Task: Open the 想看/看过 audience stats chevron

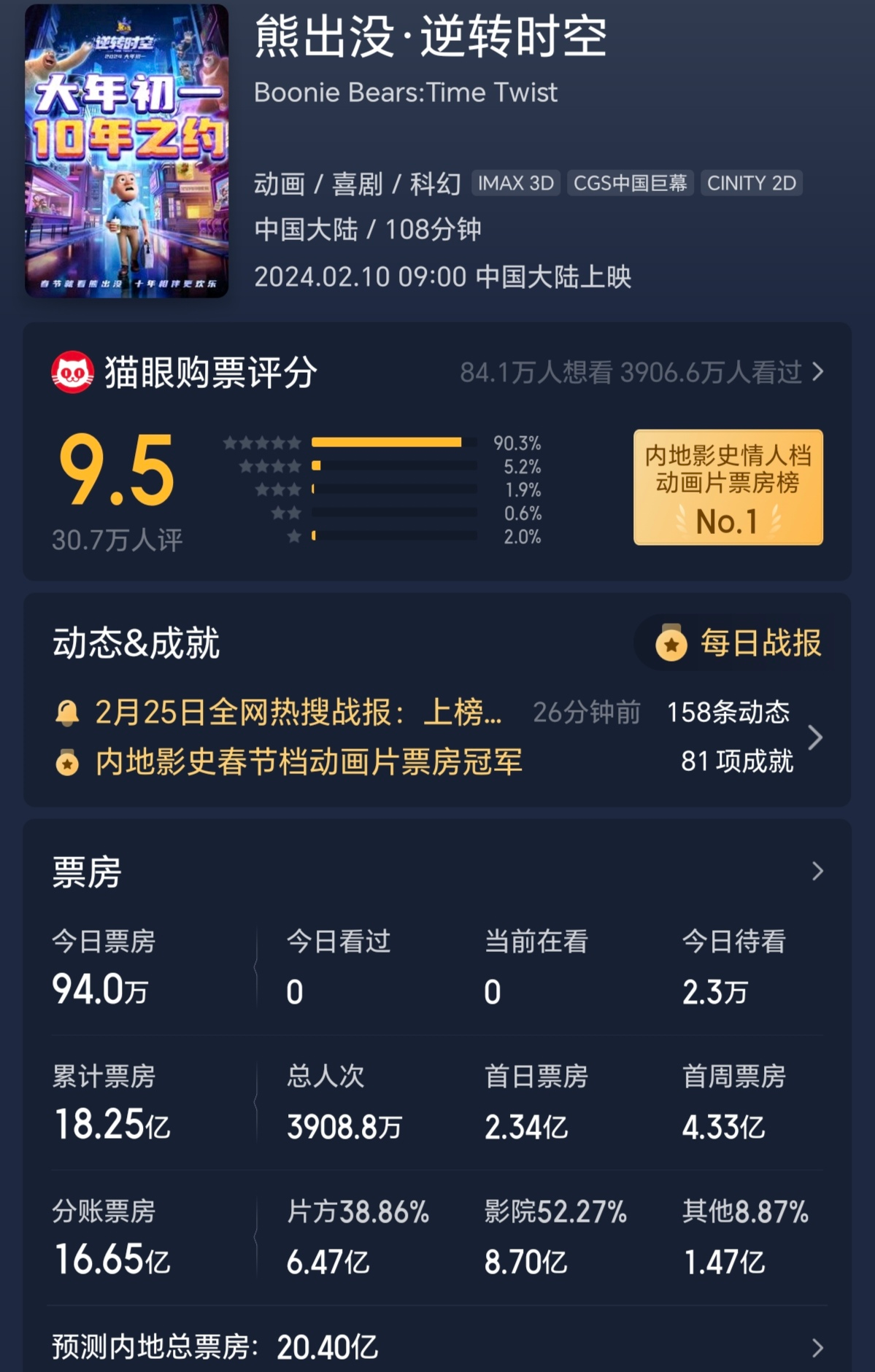Action: pyautogui.click(x=817, y=373)
